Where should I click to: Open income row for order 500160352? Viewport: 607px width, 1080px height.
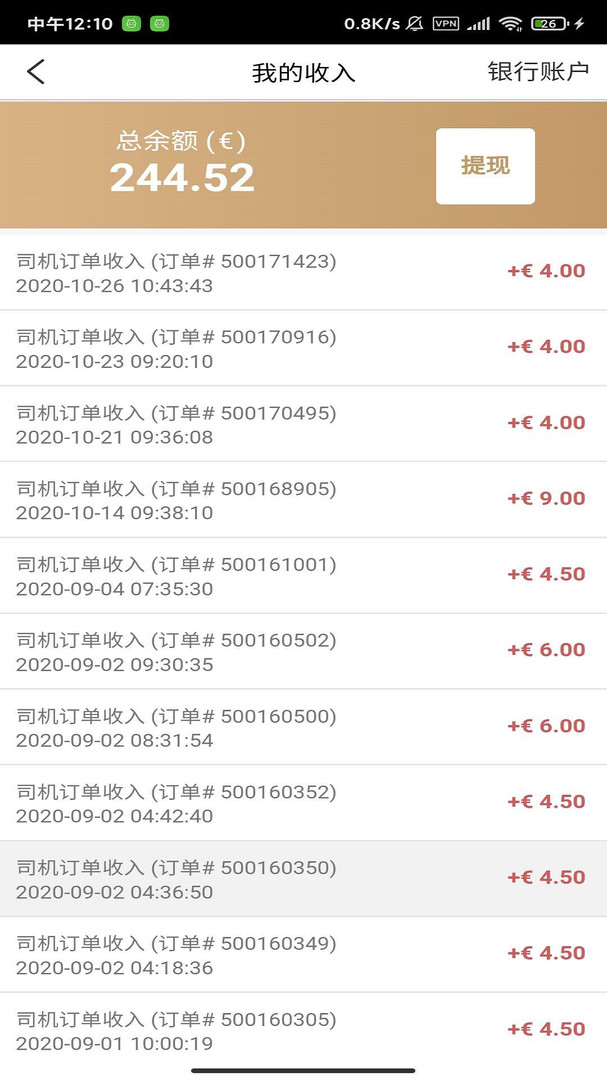303,803
